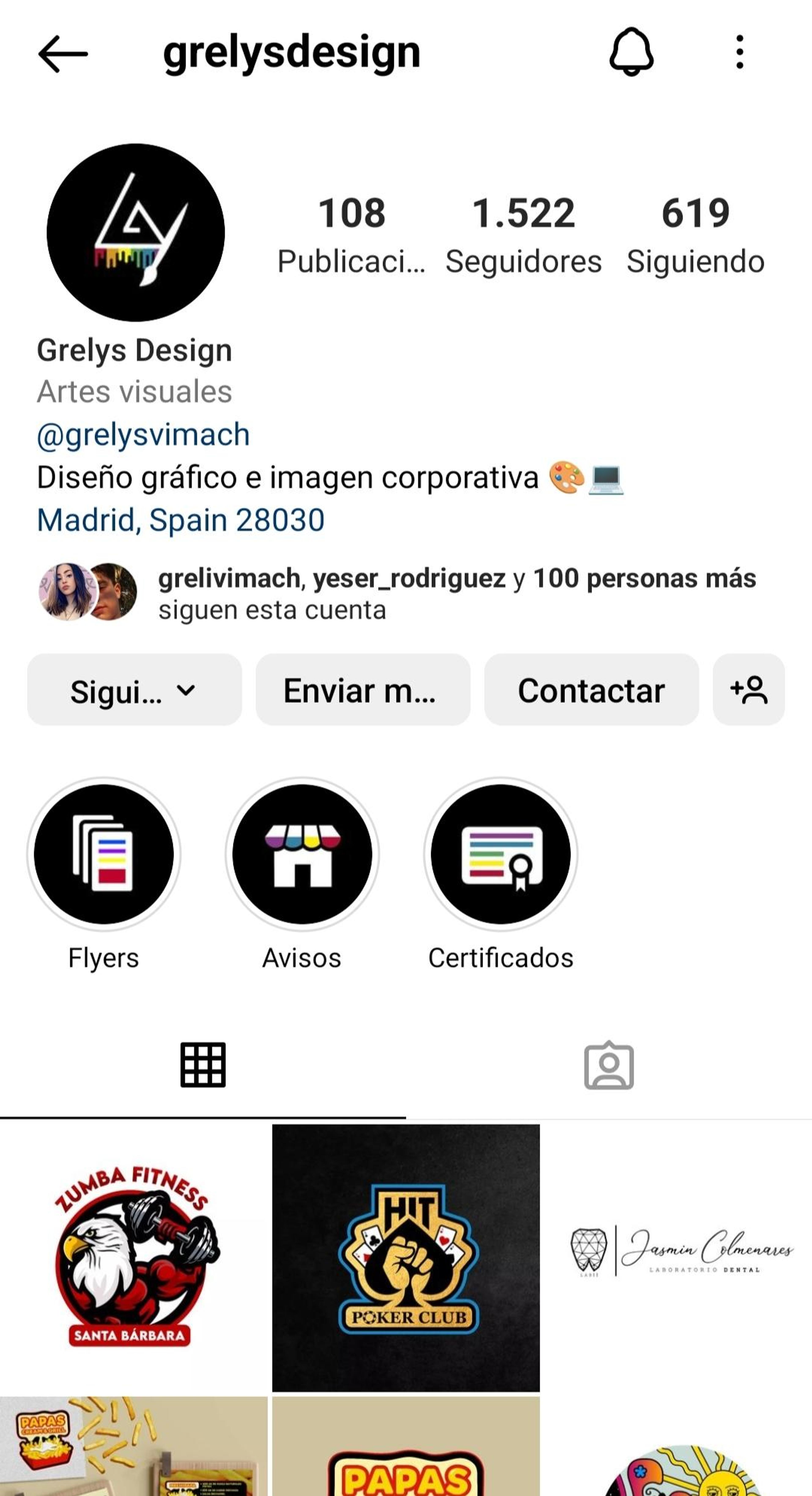Image resolution: width=812 pixels, height=1496 pixels.
Task: Open the notifications bell for grelysdesign
Action: pos(631,52)
